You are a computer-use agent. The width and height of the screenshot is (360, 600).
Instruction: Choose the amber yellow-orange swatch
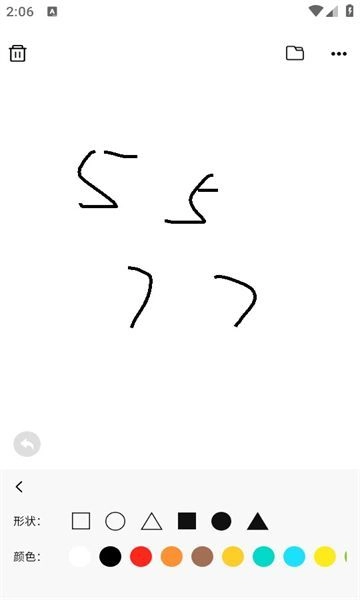tap(233, 556)
